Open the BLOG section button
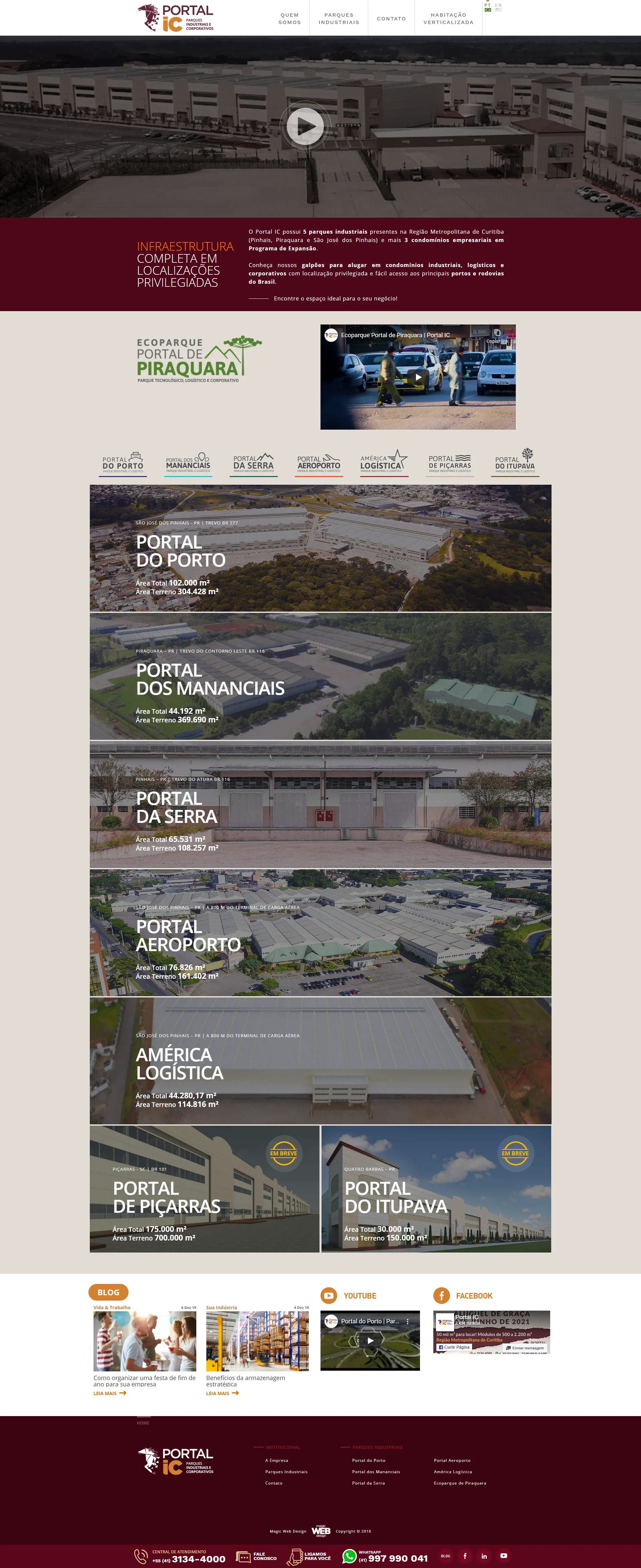The width and height of the screenshot is (641, 1568). (x=109, y=1292)
